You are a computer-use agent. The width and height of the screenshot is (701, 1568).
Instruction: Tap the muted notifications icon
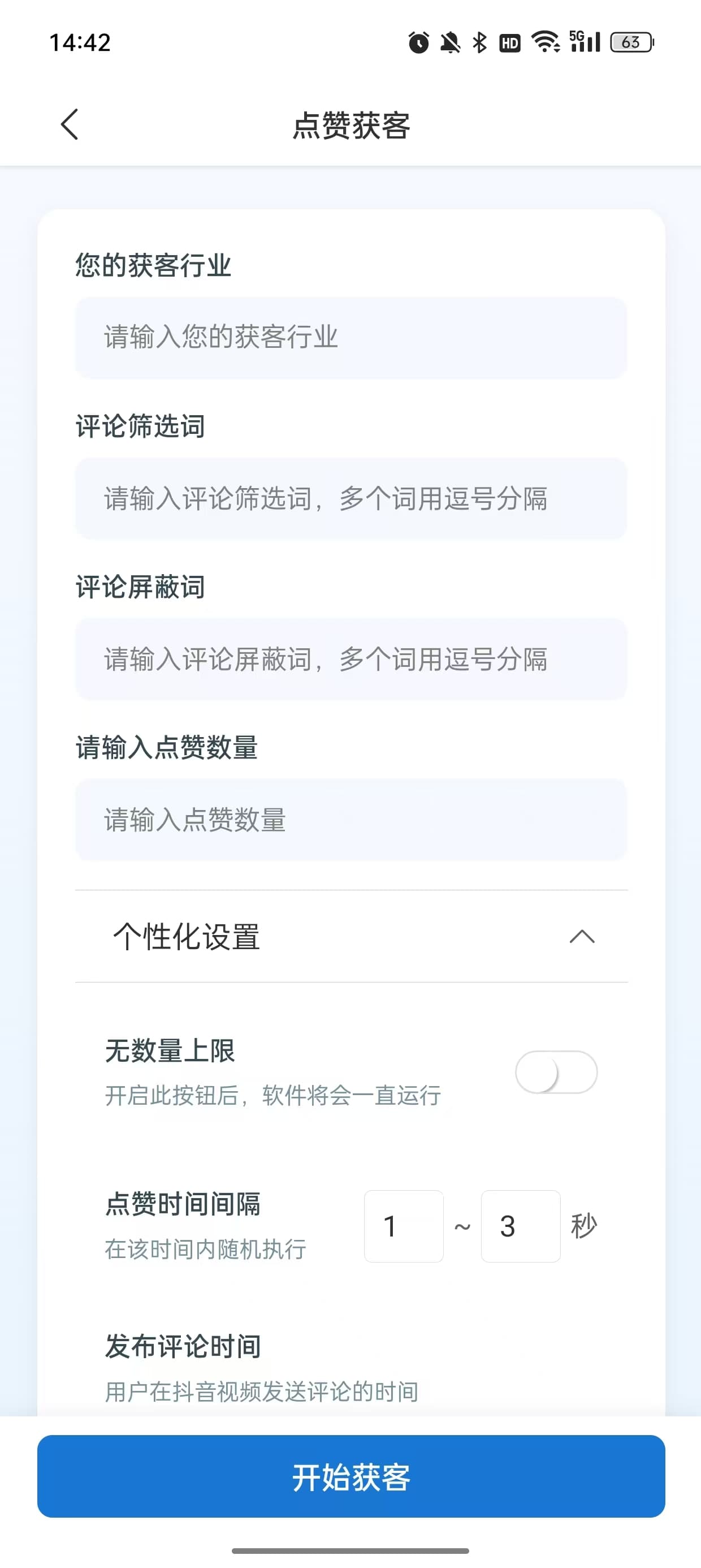click(x=449, y=42)
